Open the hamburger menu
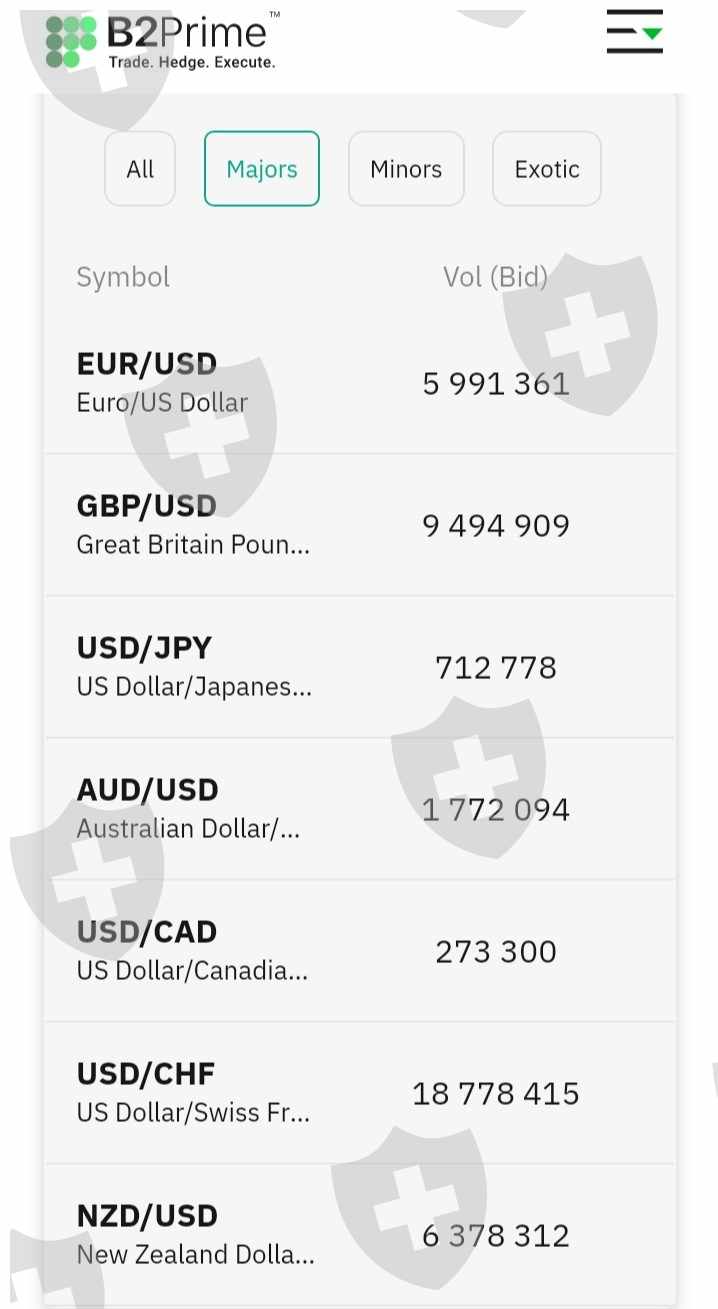Image resolution: width=718 pixels, height=1309 pixels. pyautogui.click(x=634, y=32)
